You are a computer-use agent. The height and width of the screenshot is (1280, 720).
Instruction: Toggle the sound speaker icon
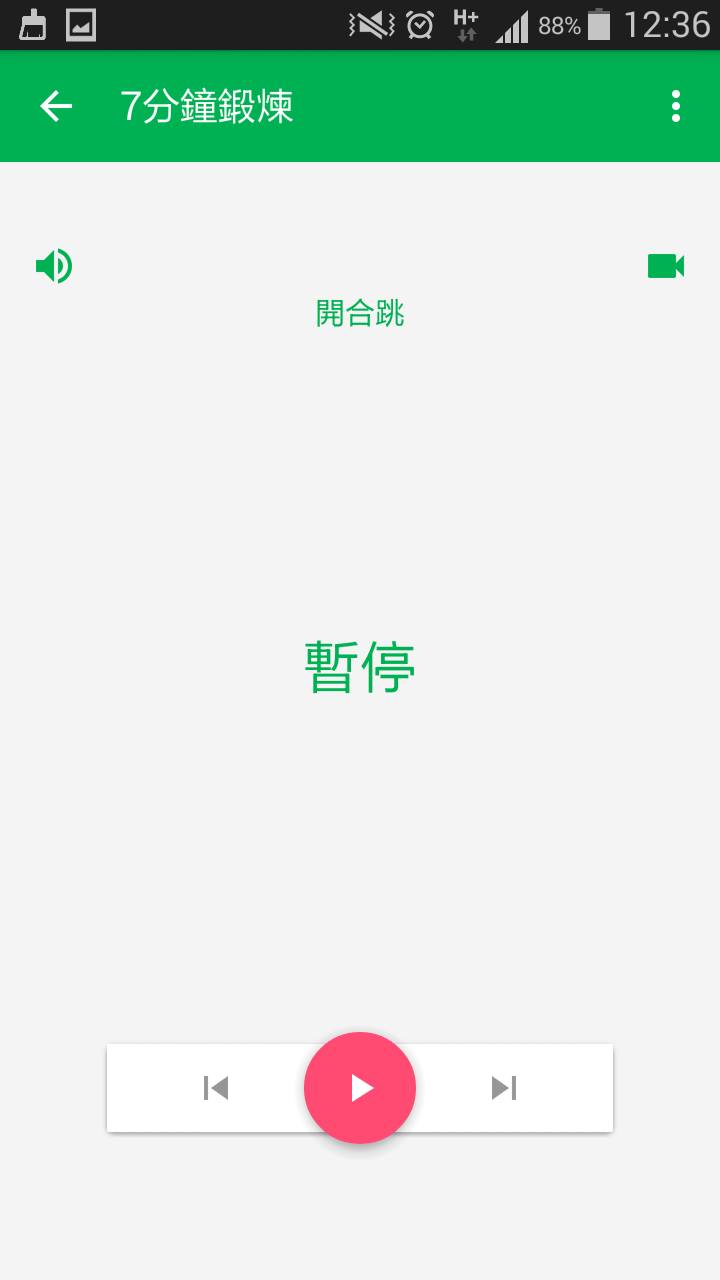(54, 266)
